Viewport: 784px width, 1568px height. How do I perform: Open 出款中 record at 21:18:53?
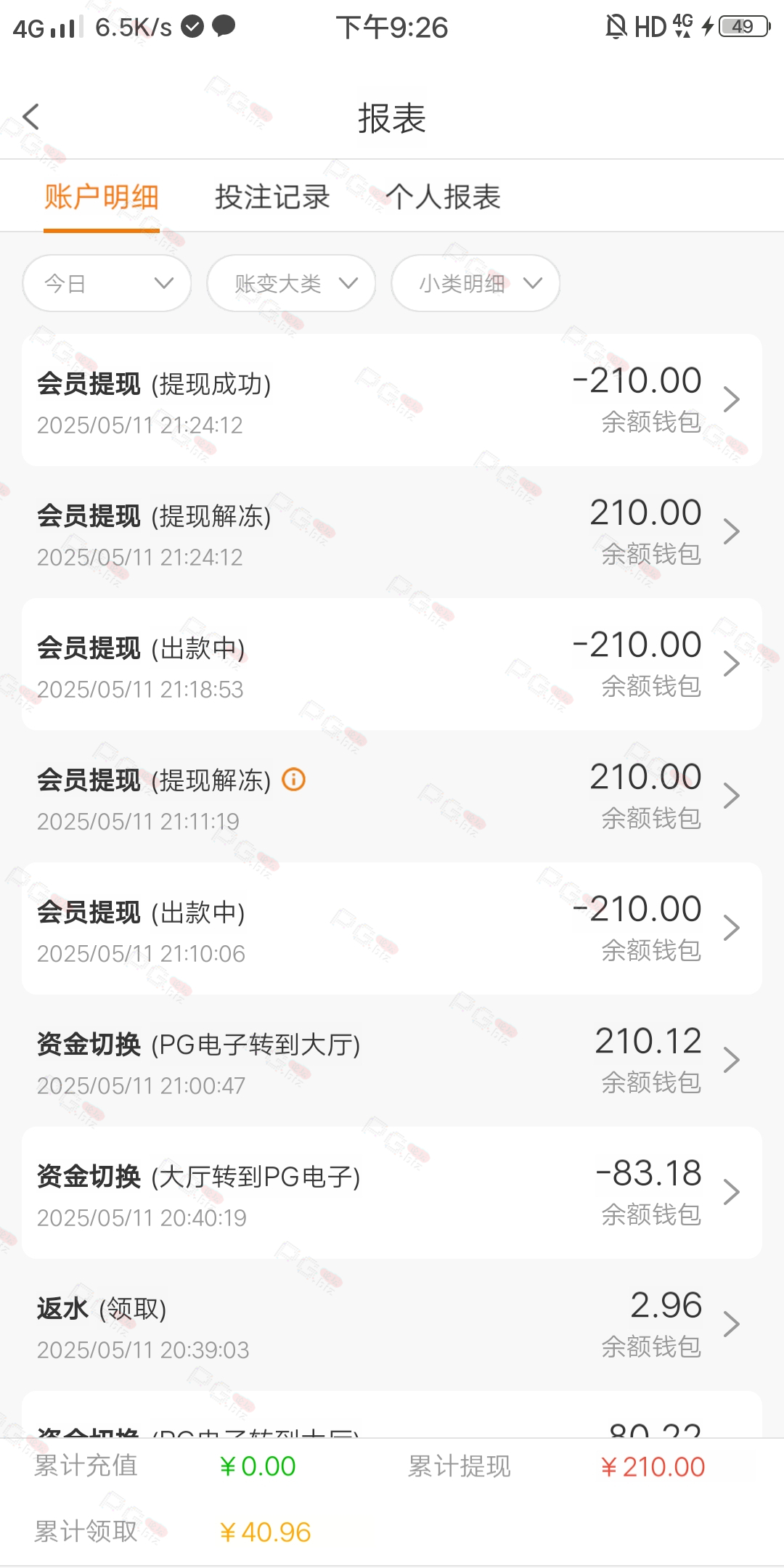(x=392, y=664)
